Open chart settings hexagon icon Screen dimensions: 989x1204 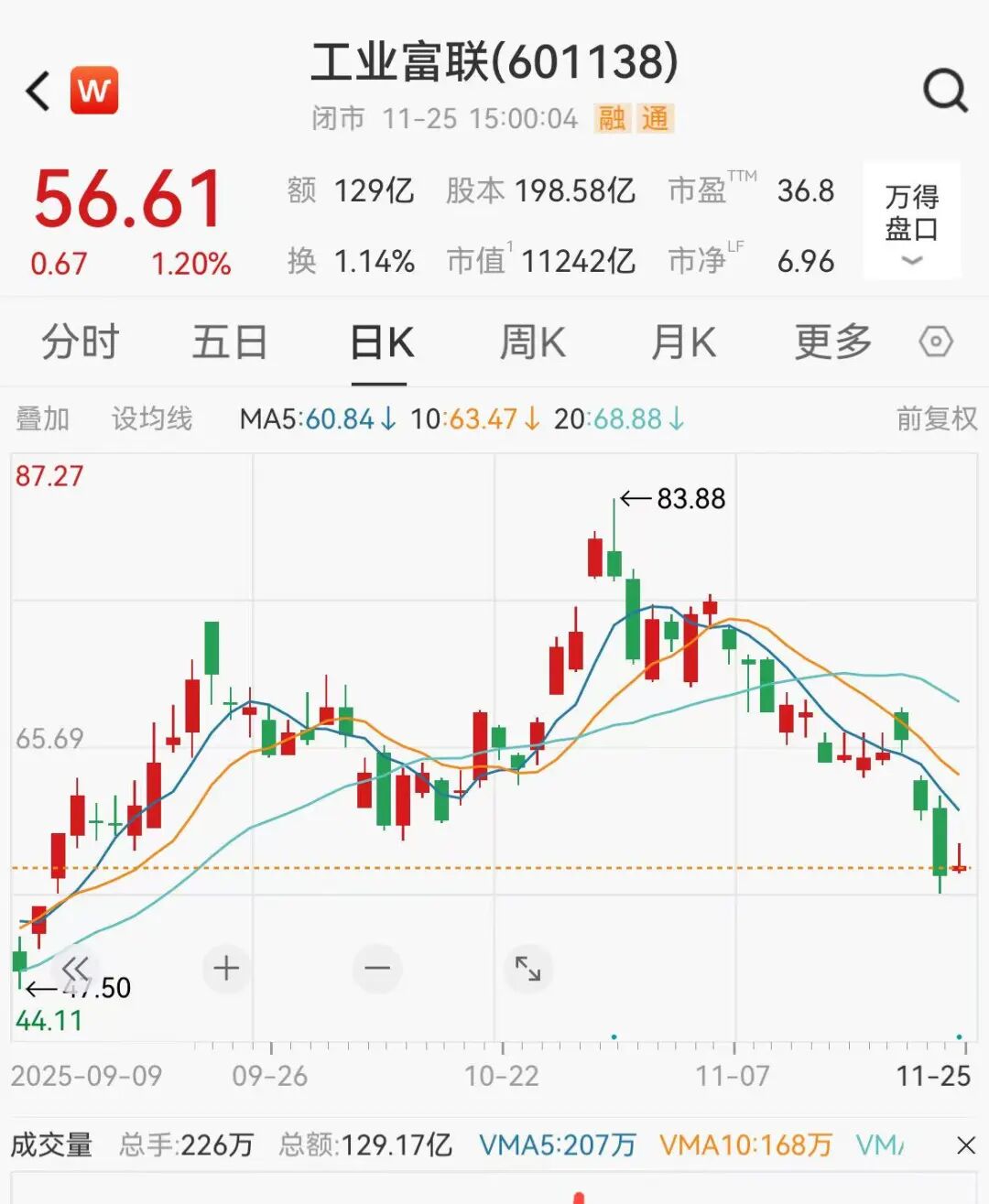[x=936, y=342]
